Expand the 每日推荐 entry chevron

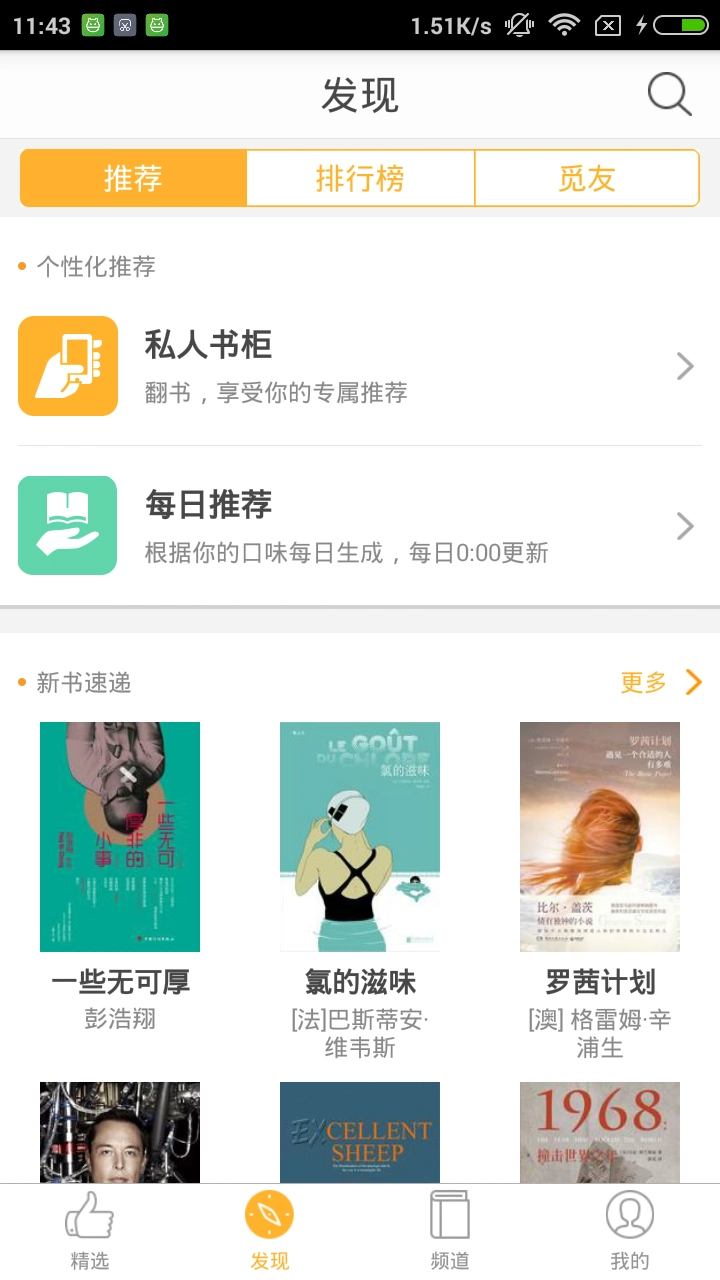[684, 525]
